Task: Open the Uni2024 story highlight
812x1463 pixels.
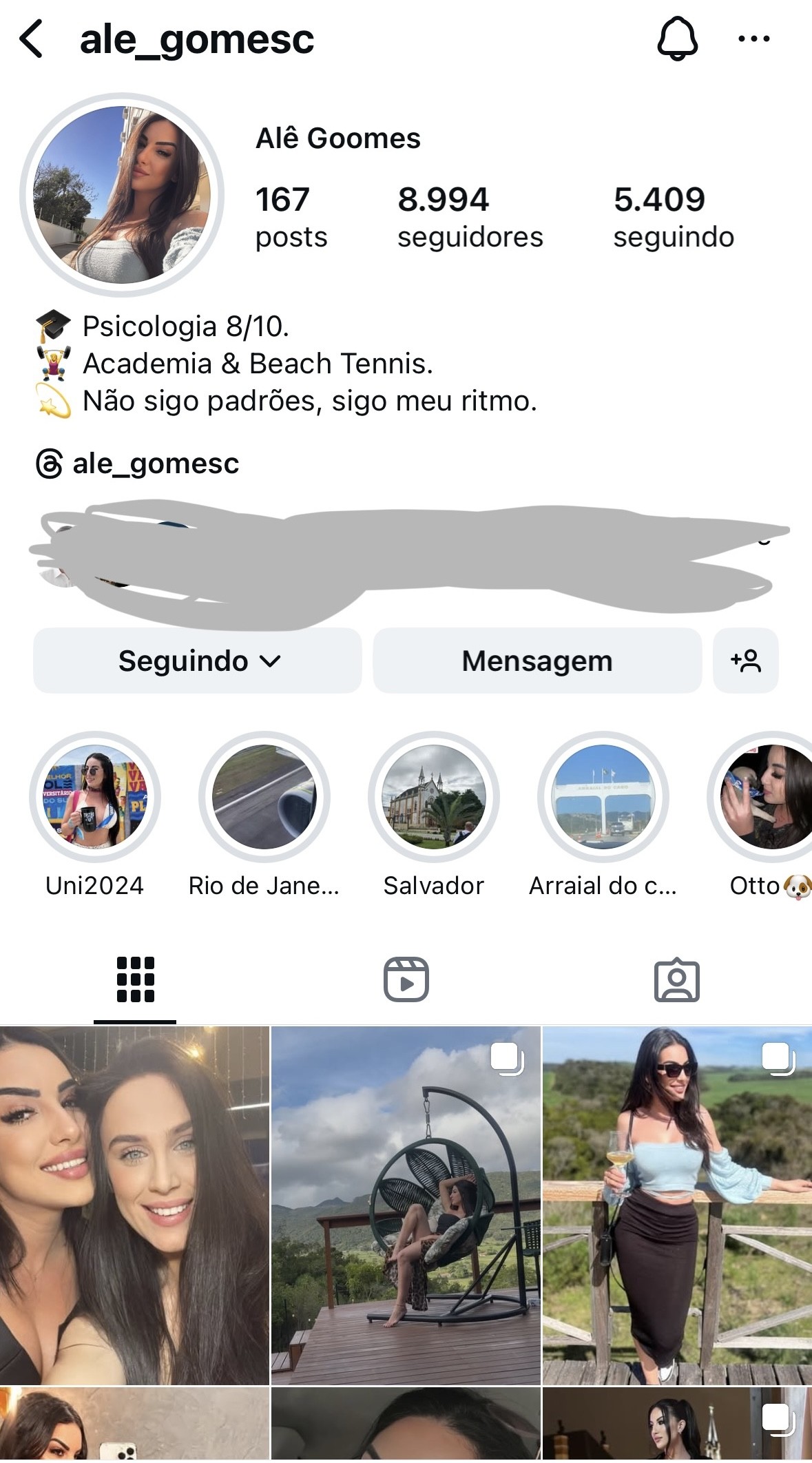Action: click(x=95, y=797)
